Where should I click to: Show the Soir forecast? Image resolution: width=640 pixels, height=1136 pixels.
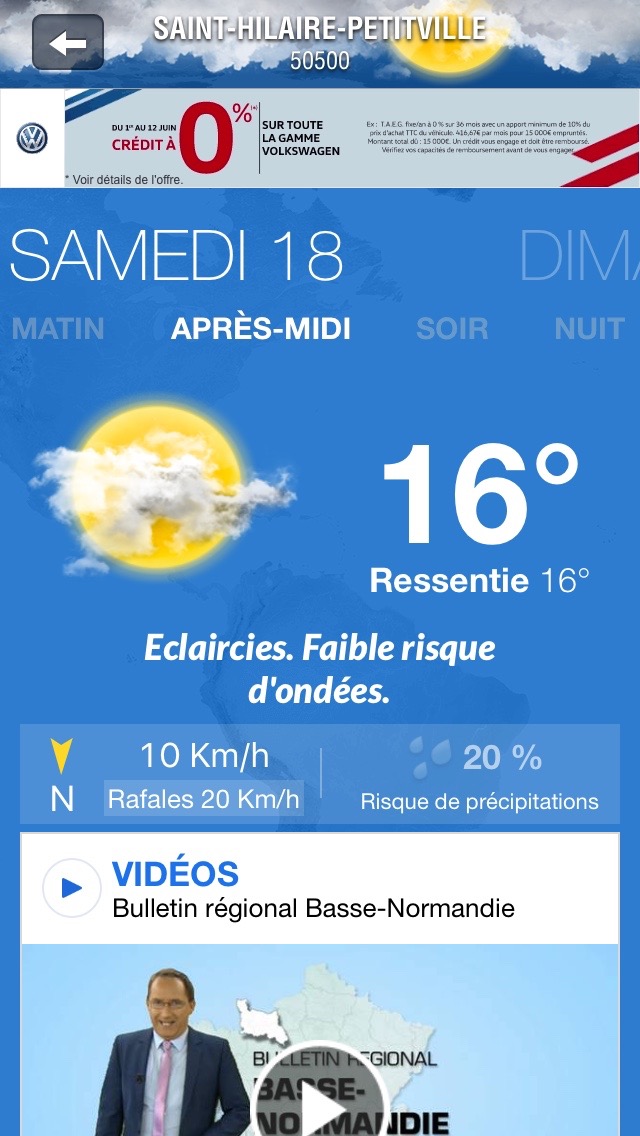[452, 328]
